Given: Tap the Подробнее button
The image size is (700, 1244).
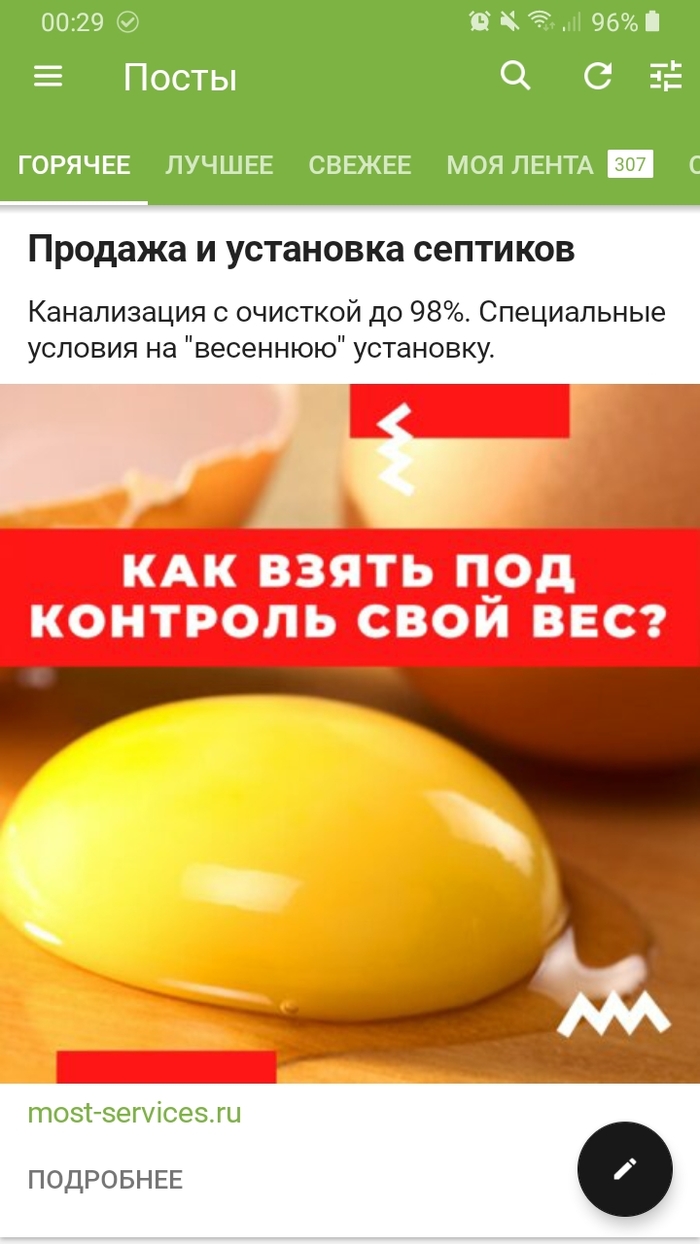Looking at the screenshot, I should [x=105, y=1180].
